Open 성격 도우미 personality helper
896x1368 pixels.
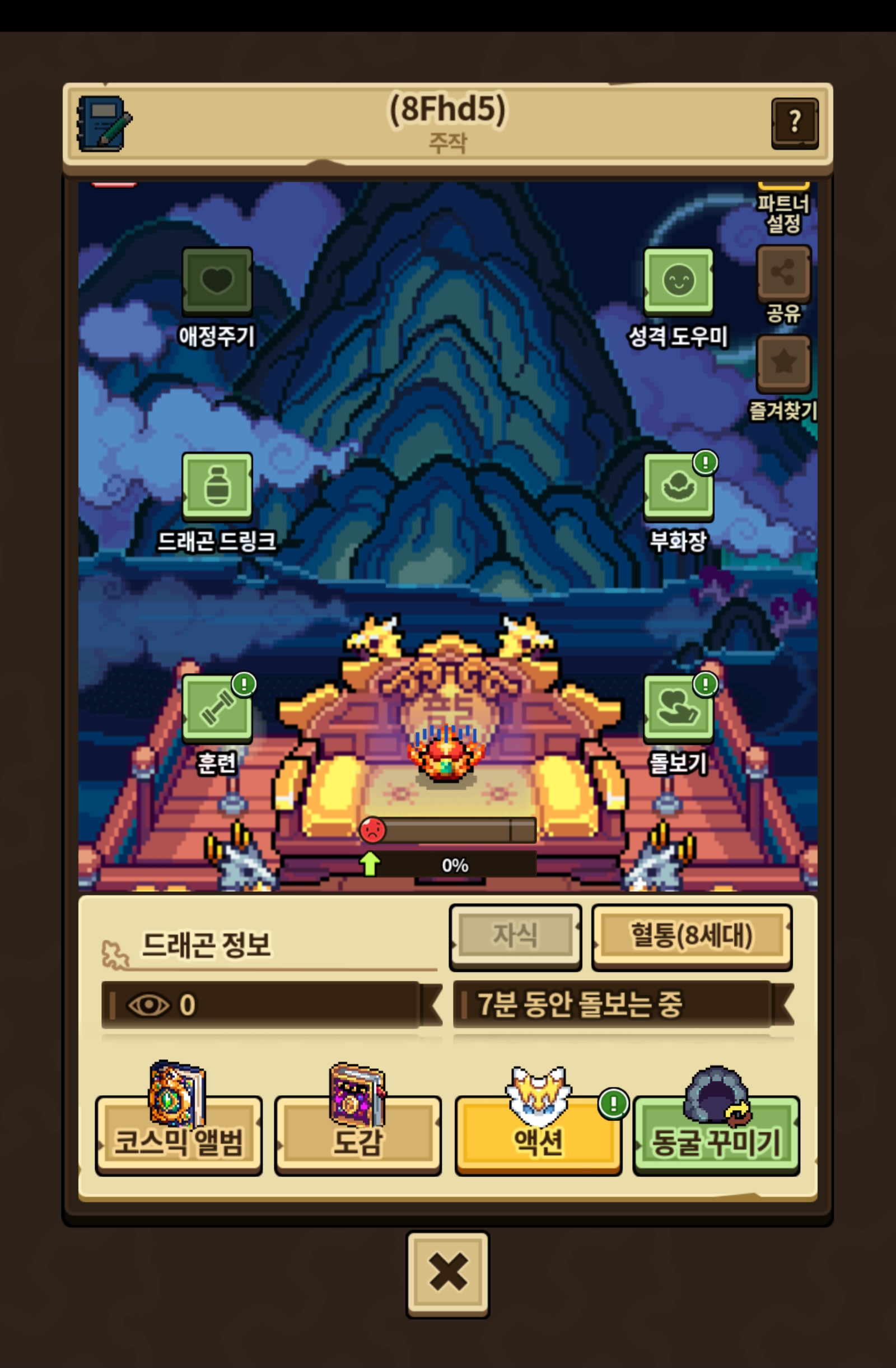[x=678, y=281]
